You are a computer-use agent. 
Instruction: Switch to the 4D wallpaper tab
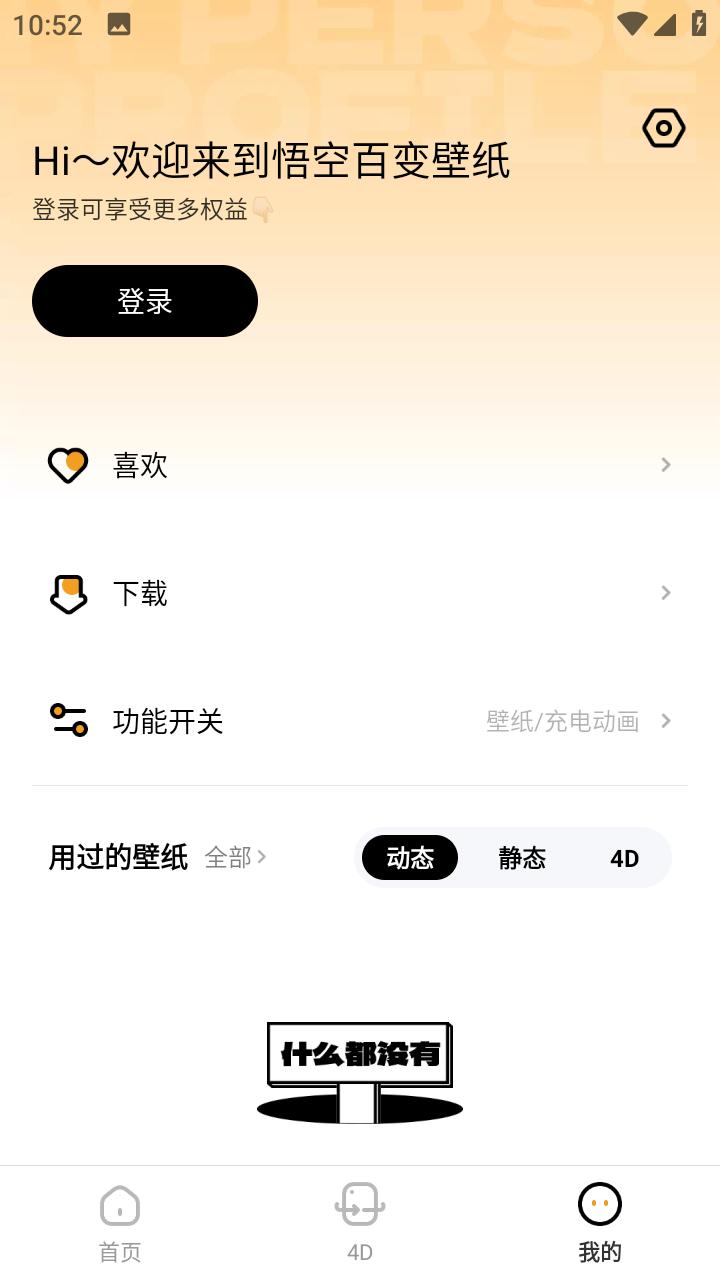(x=624, y=858)
